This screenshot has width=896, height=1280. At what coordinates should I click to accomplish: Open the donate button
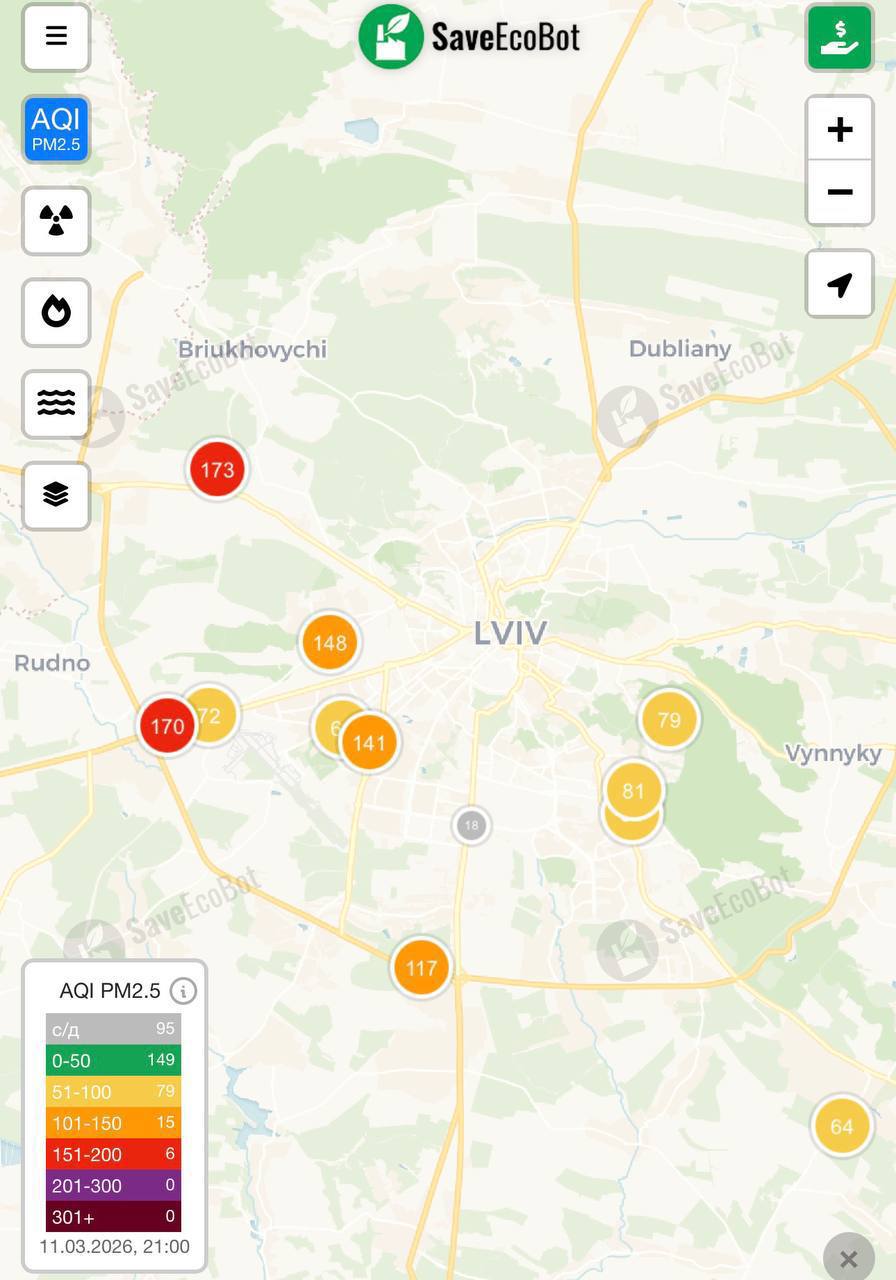click(x=839, y=37)
